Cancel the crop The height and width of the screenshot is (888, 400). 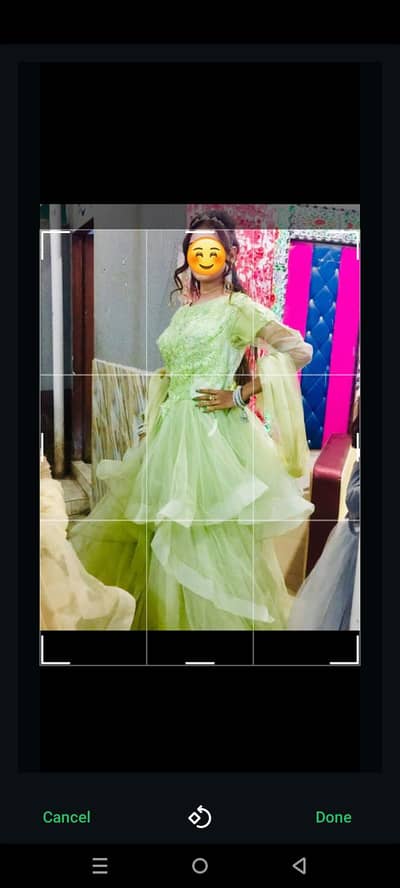[x=66, y=817]
